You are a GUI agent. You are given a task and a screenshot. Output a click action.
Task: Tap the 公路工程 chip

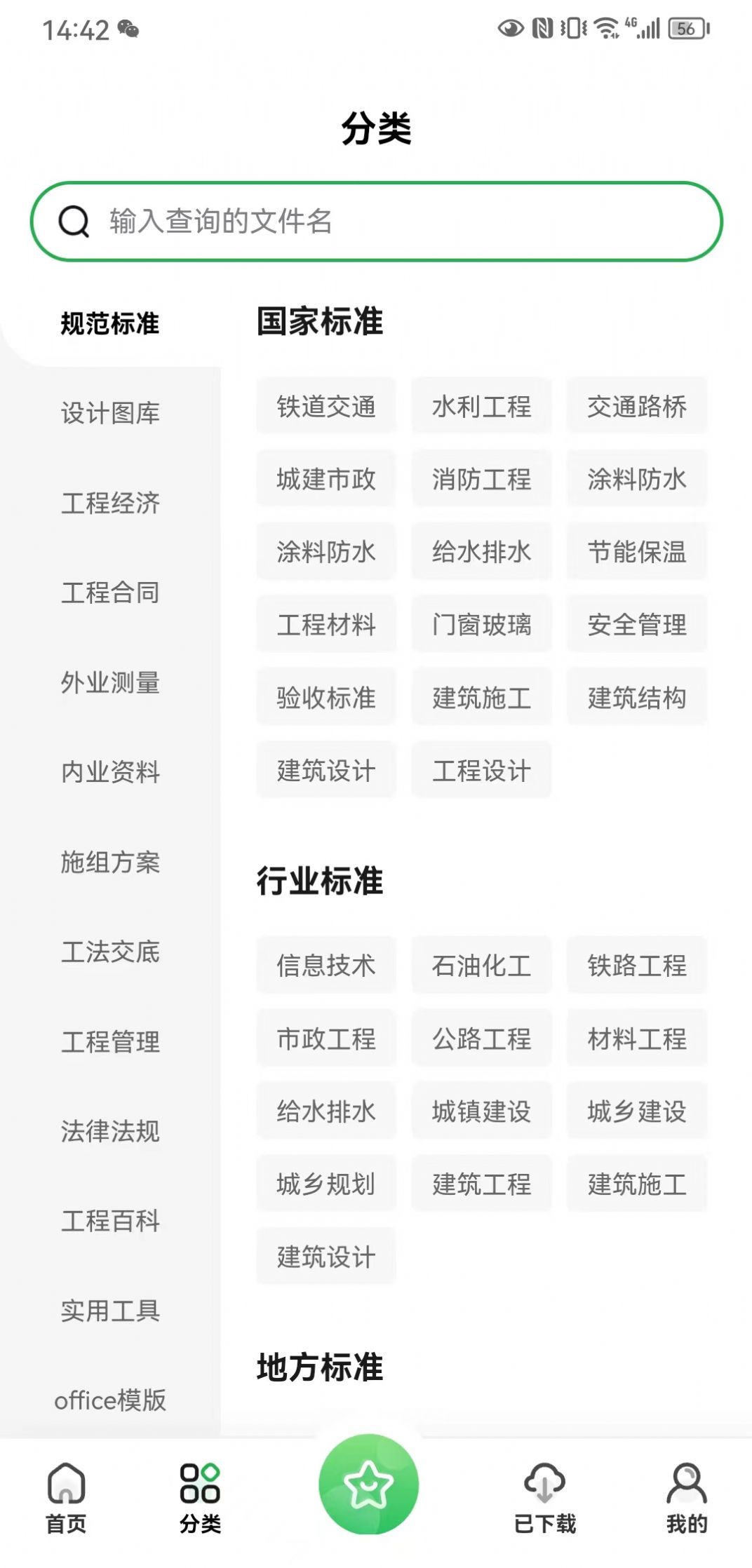coord(481,1039)
